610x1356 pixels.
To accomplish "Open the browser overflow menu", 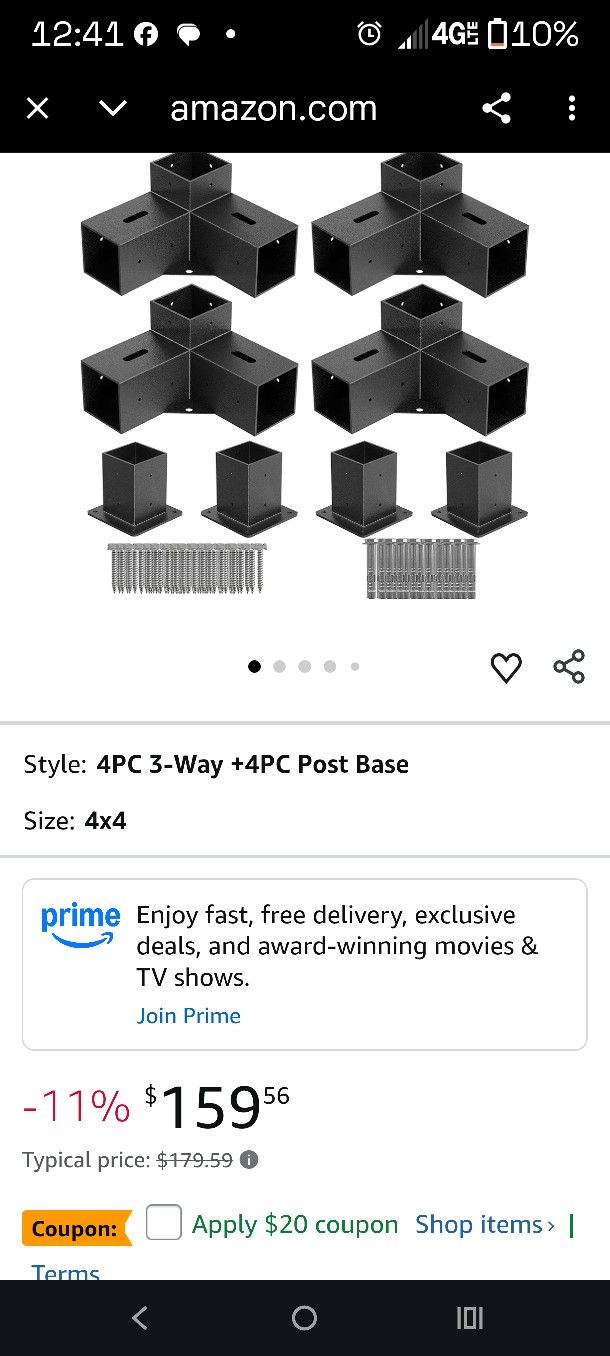I will 571,108.
